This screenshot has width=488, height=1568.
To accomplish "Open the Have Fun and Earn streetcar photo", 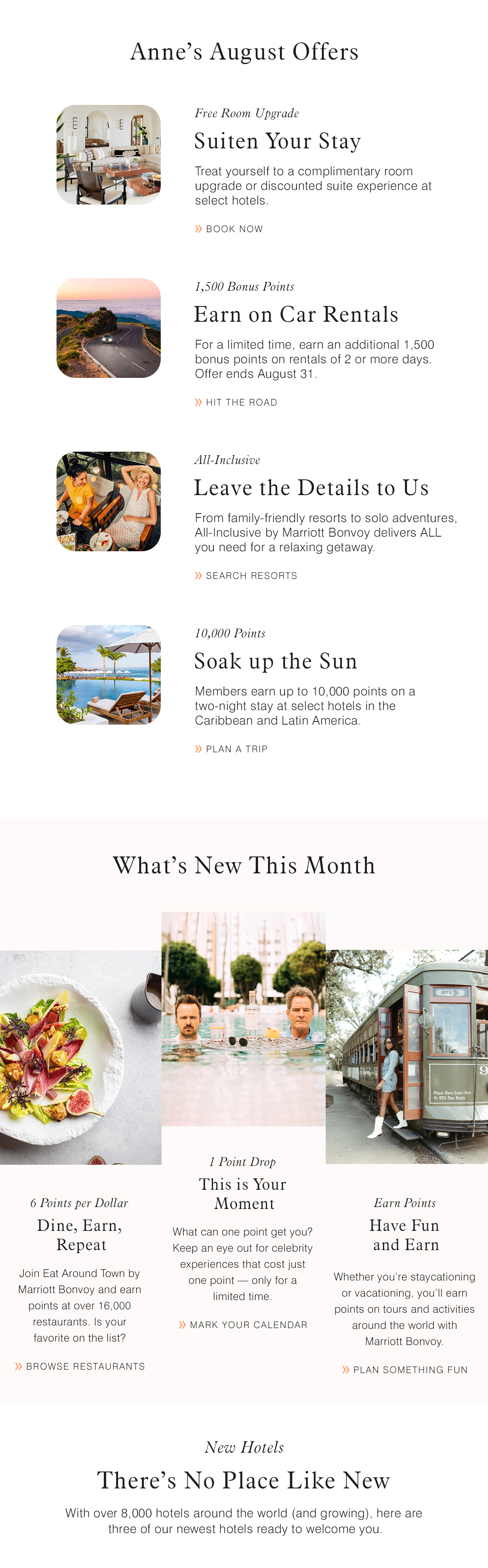I will (x=406, y=1057).
